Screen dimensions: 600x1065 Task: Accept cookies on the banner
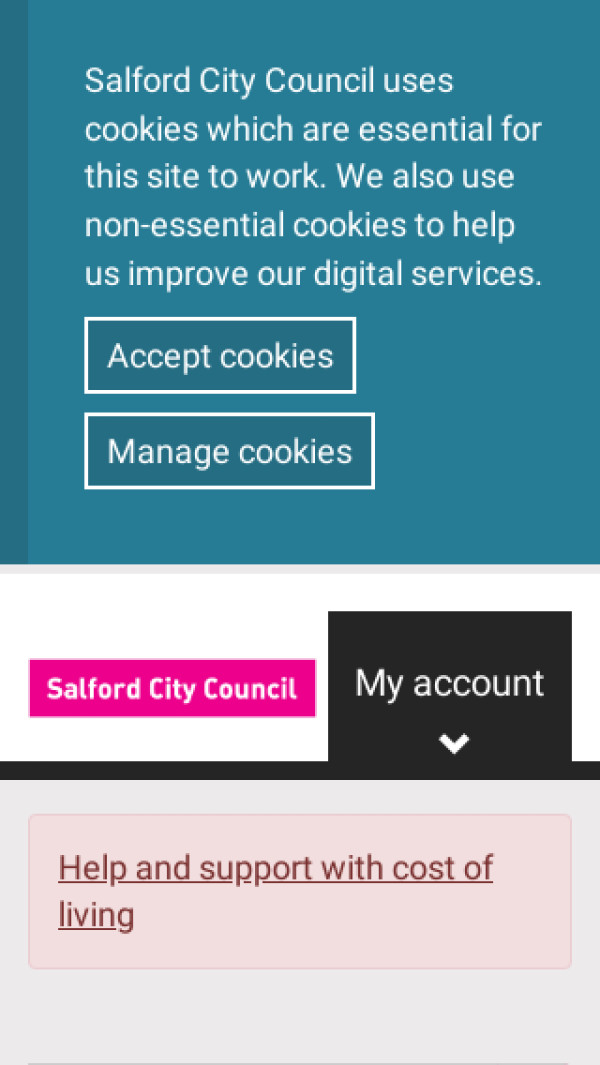point(220,356)
